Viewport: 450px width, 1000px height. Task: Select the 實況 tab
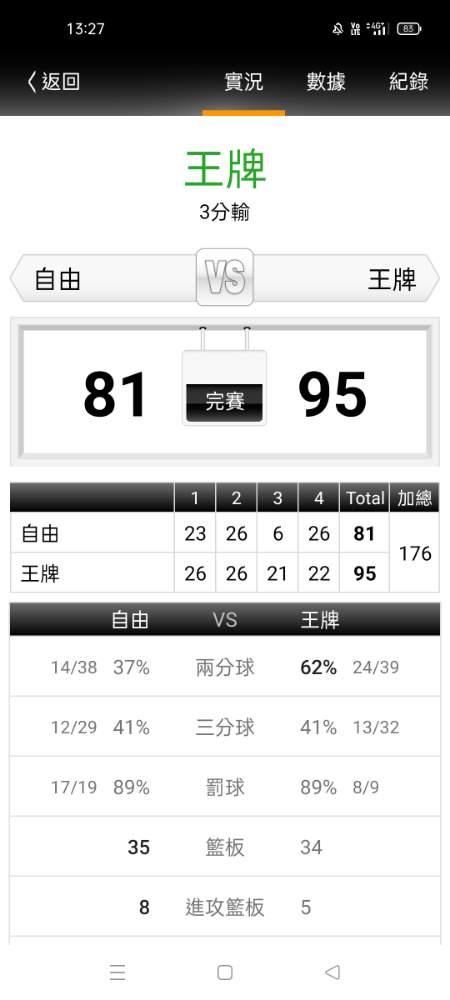point(243,82)
